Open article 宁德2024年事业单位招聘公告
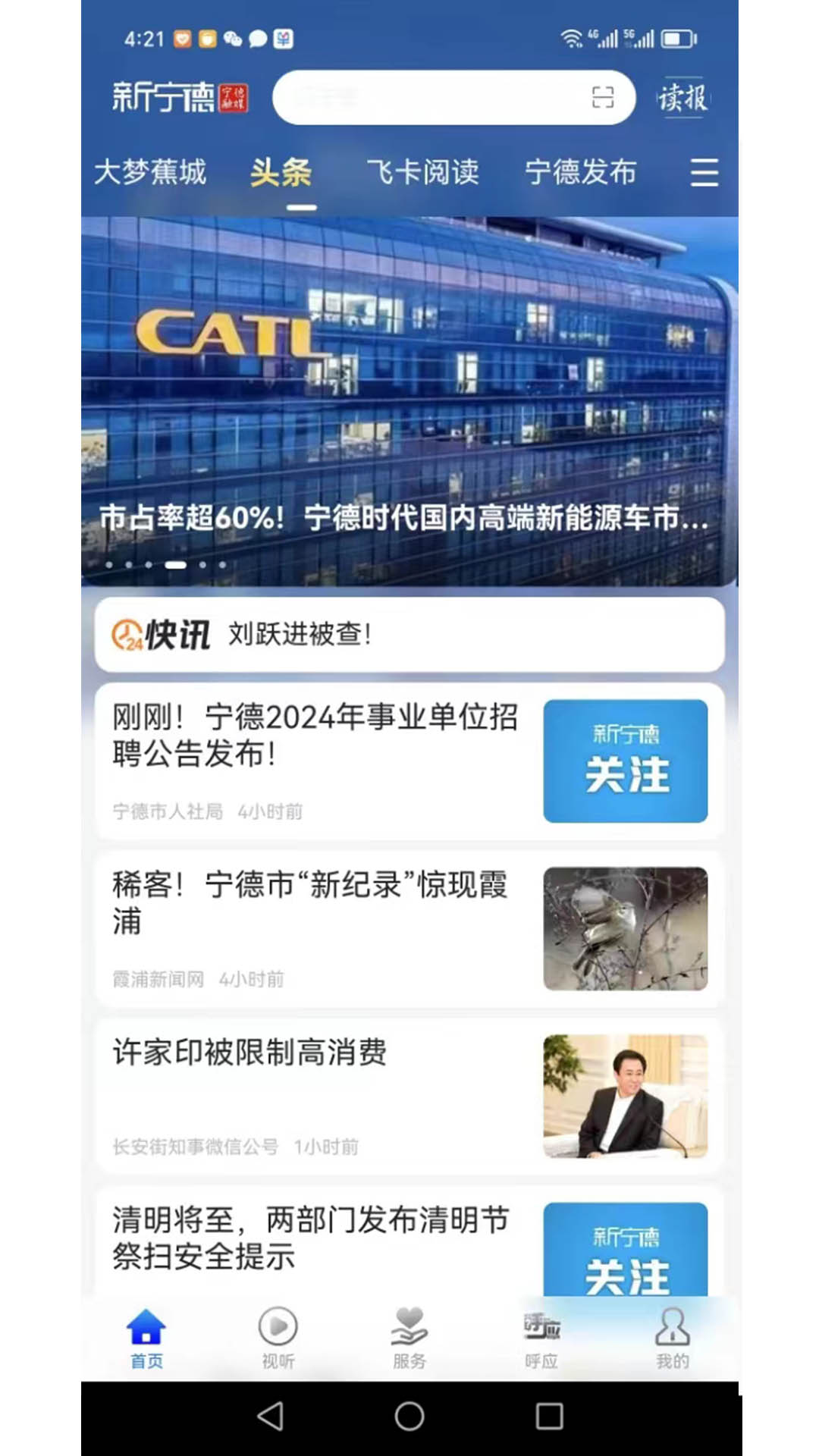The width and height of the screenshot is (819, 1456). (409, 761)
